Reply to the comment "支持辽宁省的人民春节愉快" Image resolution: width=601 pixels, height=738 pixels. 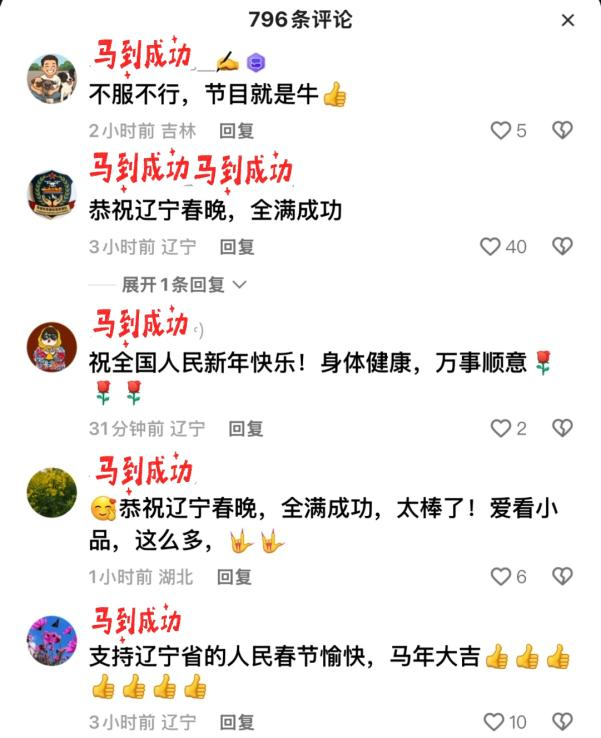click(237, 721)
